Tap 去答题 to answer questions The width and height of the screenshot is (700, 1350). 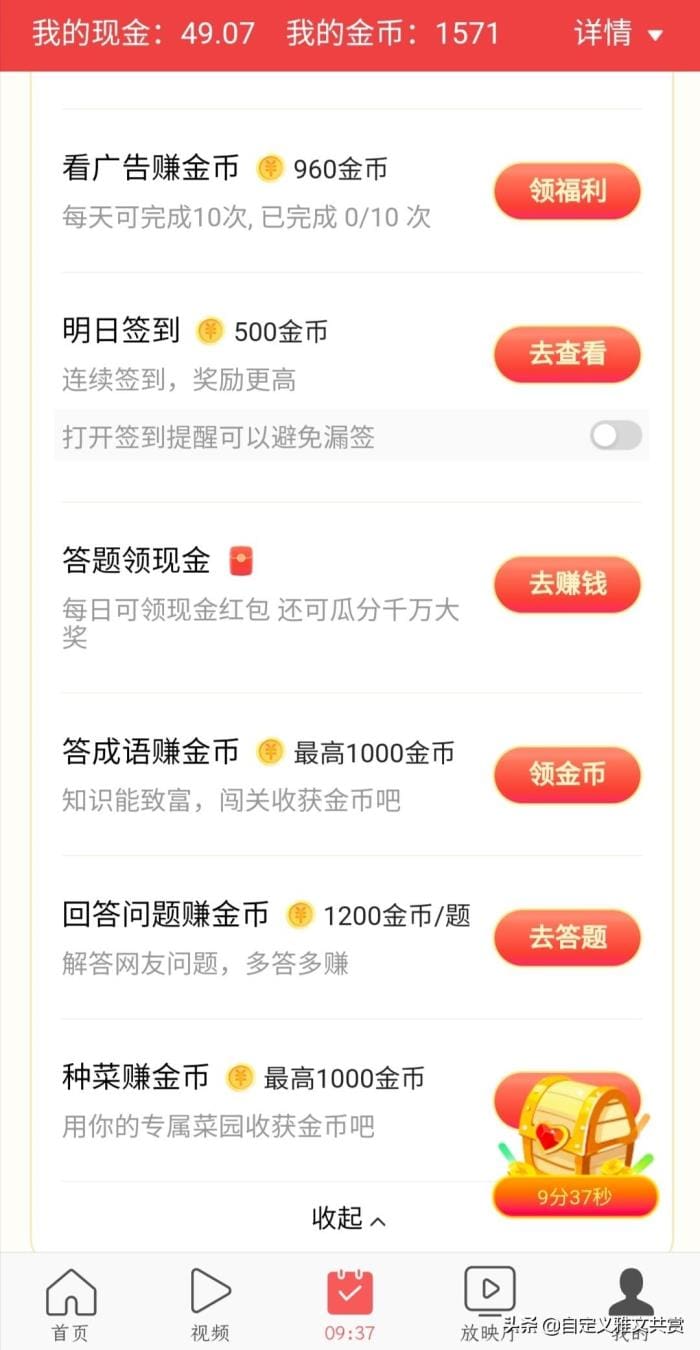coord(567,938)
